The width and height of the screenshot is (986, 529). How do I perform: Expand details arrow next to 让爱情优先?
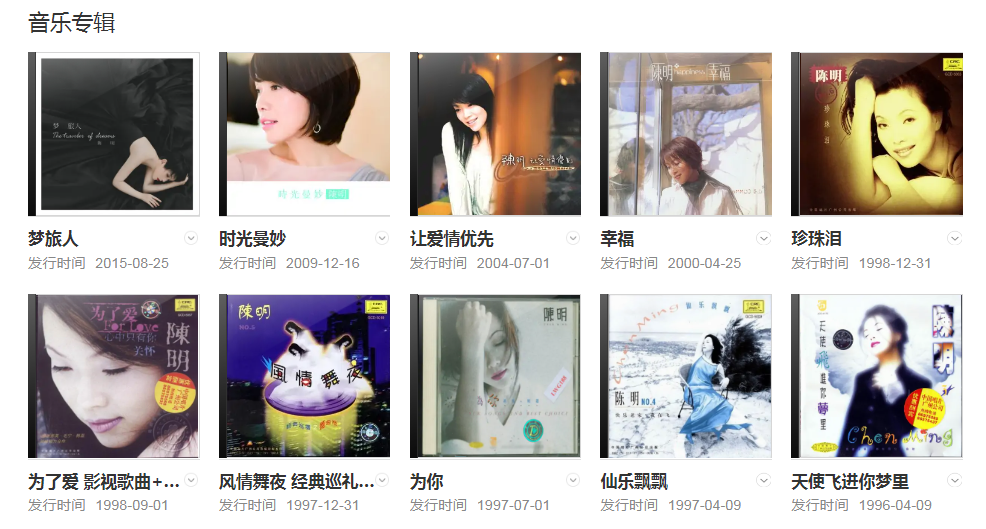point(573,238)
